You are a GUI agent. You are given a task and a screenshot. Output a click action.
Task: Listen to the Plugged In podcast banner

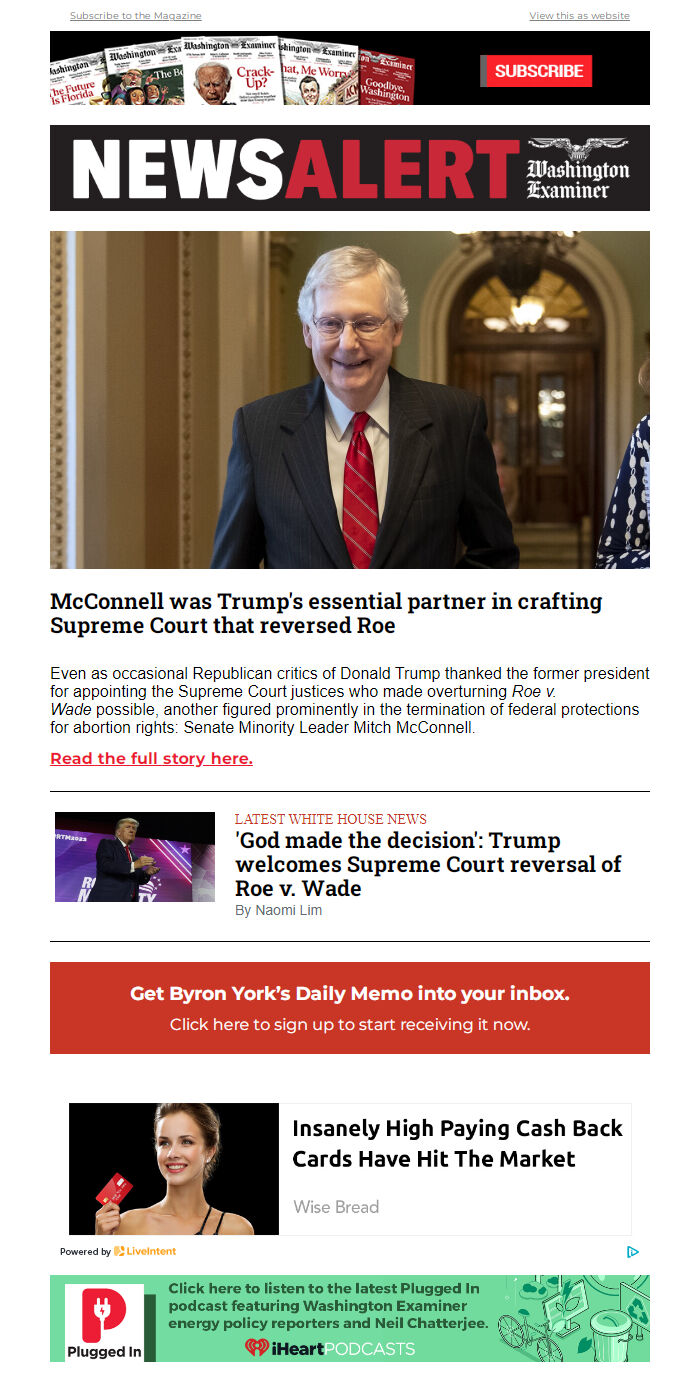pyautogui.click(x=350, y=1318)
